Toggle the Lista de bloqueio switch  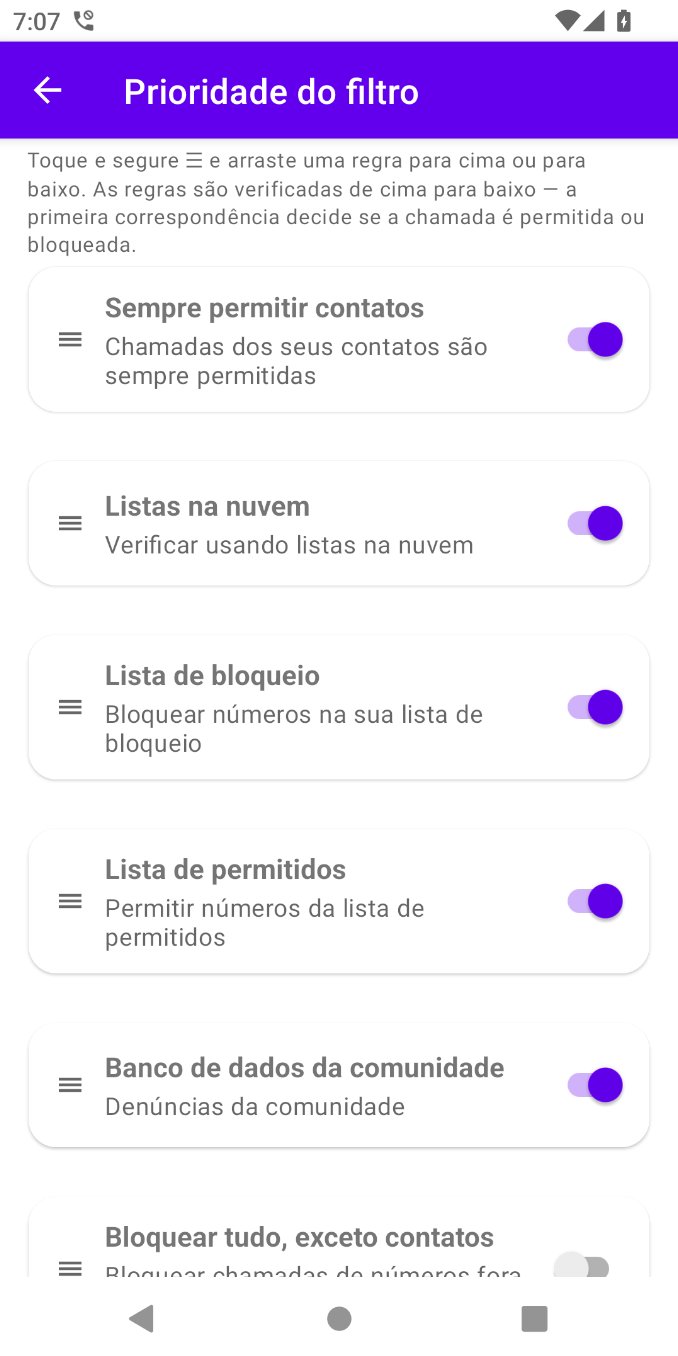596,708
